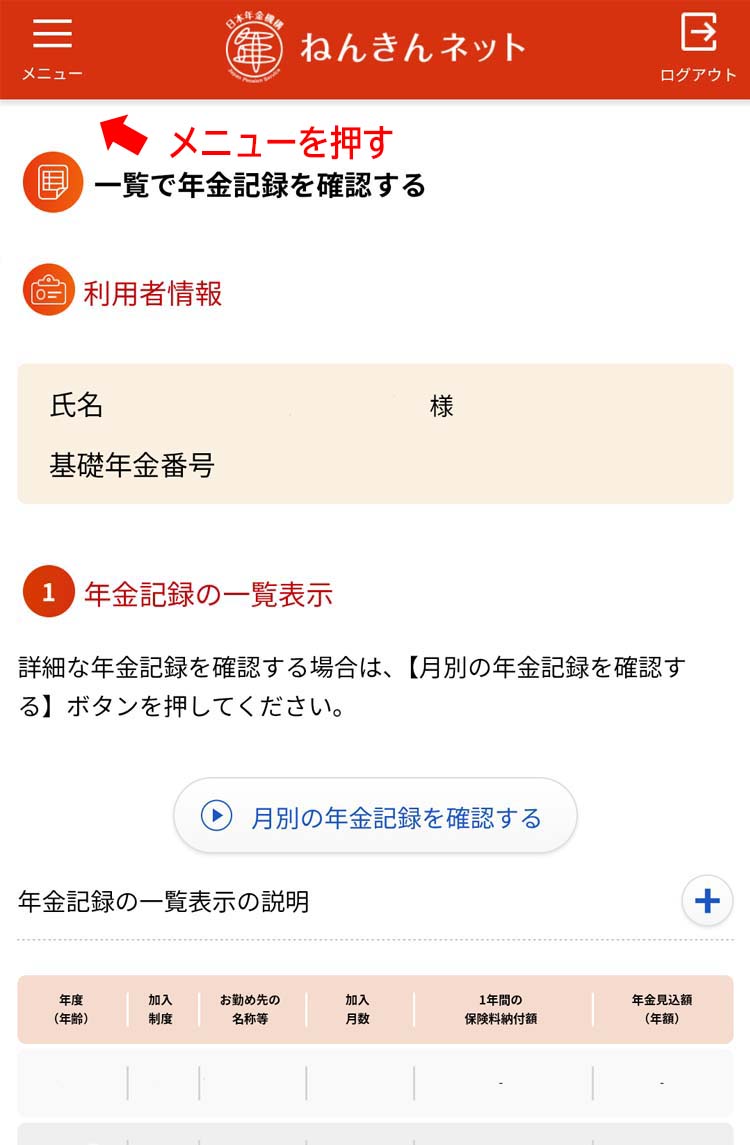
Task: Open 月別の年金記録を確認する button
Action: coord(375,816)
